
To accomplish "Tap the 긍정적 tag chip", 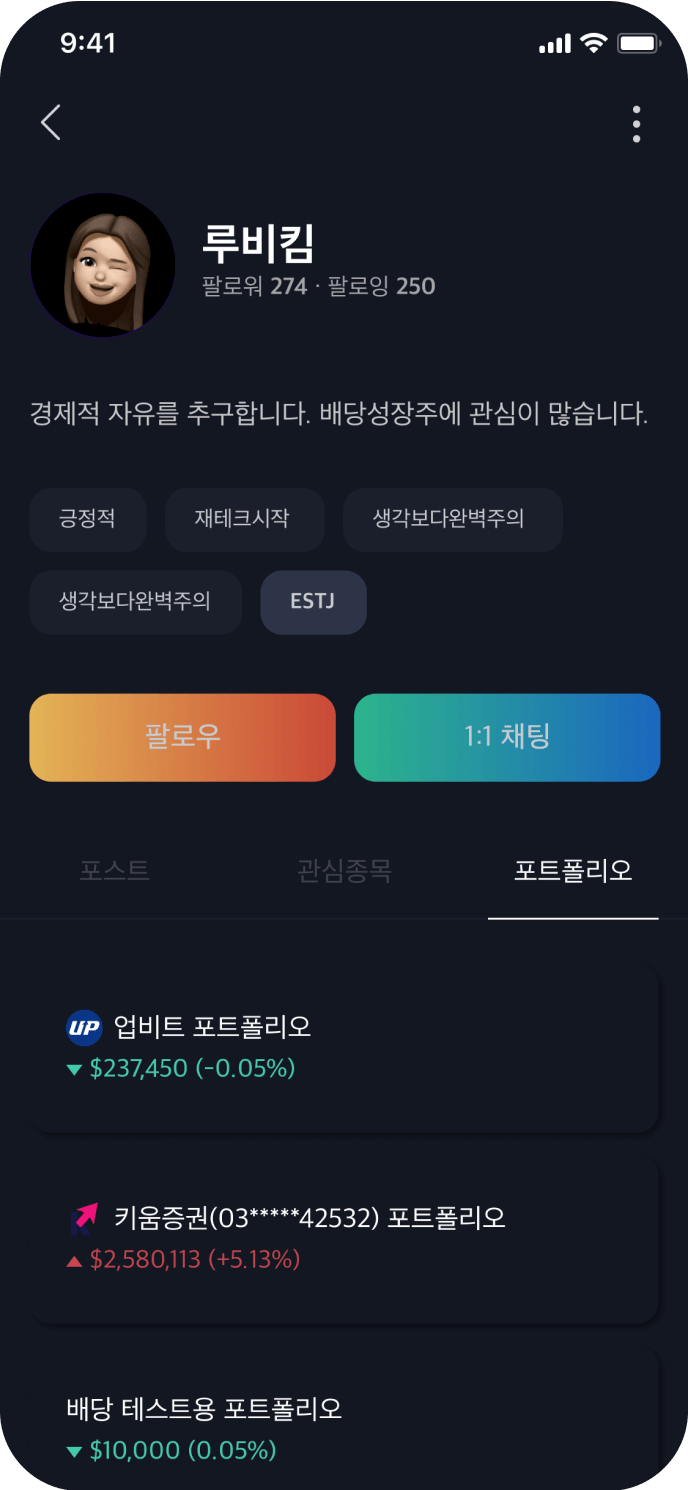I will (x=88, y=519).
